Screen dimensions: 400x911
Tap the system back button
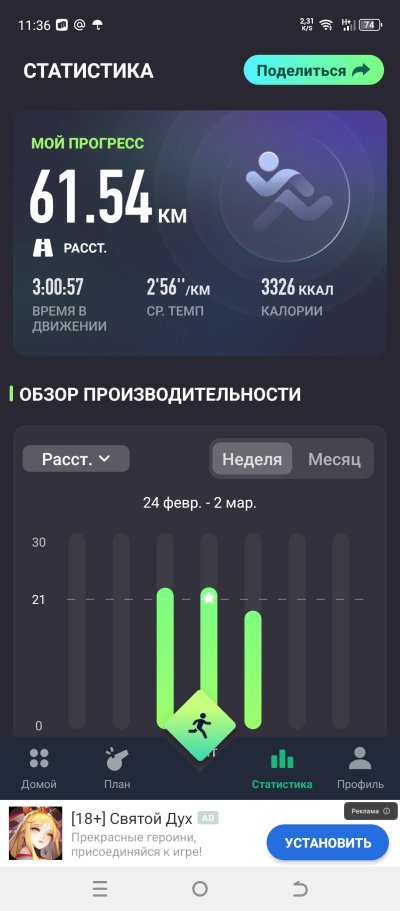(300, 888)
